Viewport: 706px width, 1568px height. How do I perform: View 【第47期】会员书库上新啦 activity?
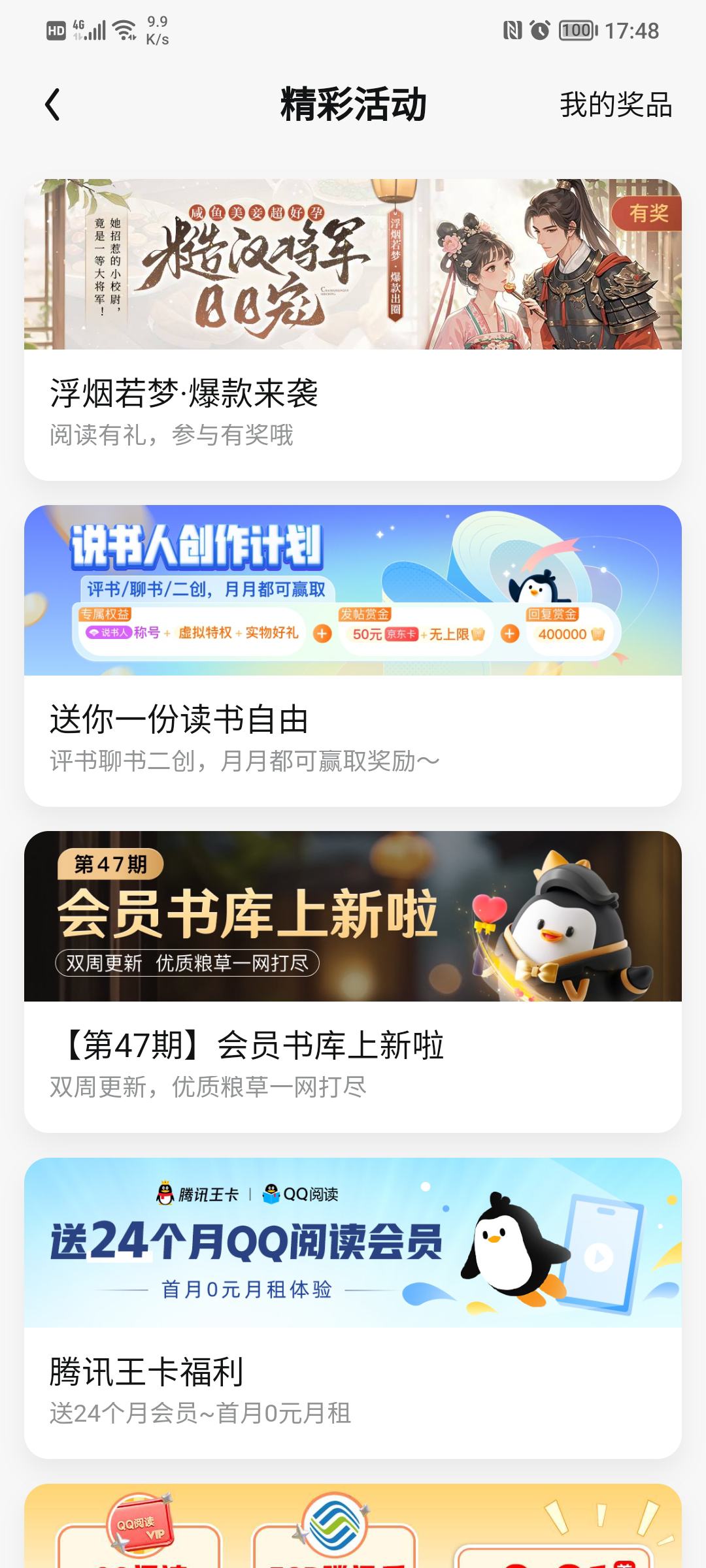pyautogui.click(x=353, y=981)
